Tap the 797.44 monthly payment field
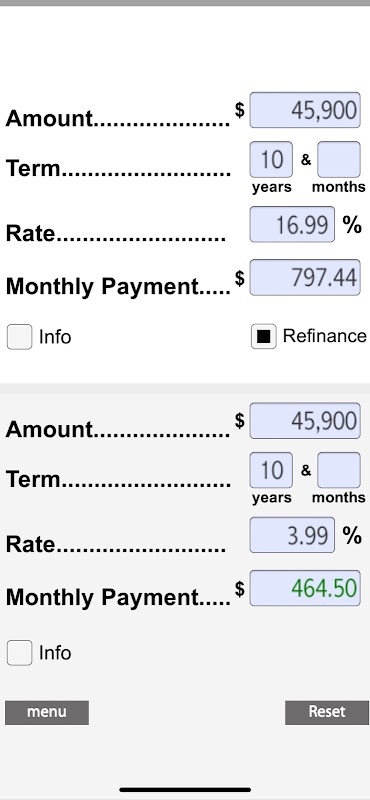Image resolution: width=370 pixels, height=800 pixels. (x=305, y=278)
